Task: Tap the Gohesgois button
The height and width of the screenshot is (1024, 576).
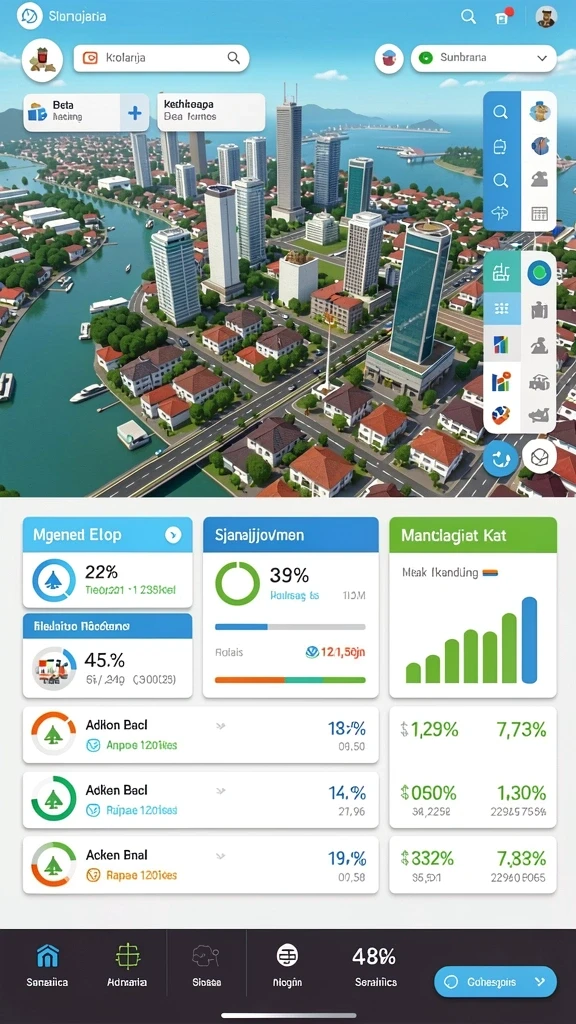Action: point(496,982)
